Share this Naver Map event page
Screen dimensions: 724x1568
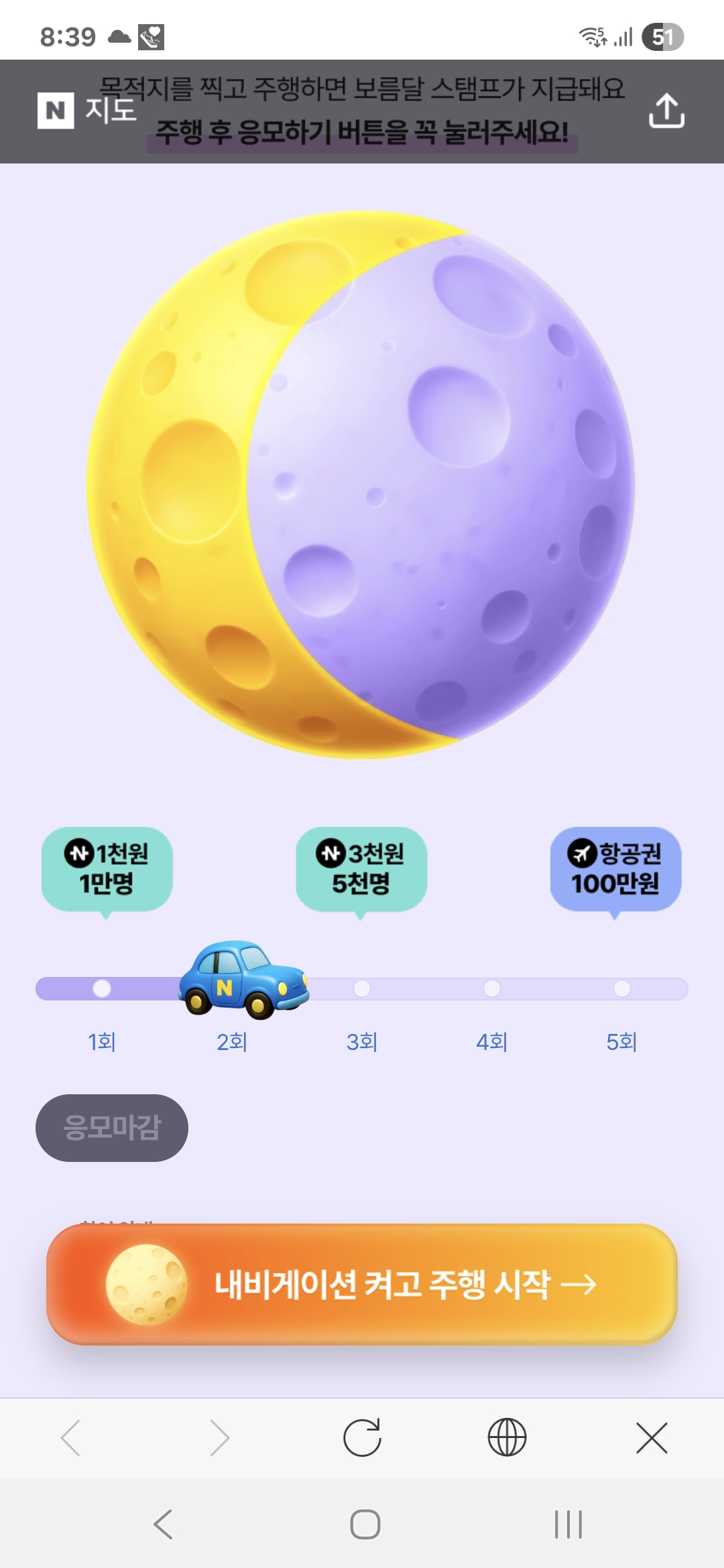666,111
